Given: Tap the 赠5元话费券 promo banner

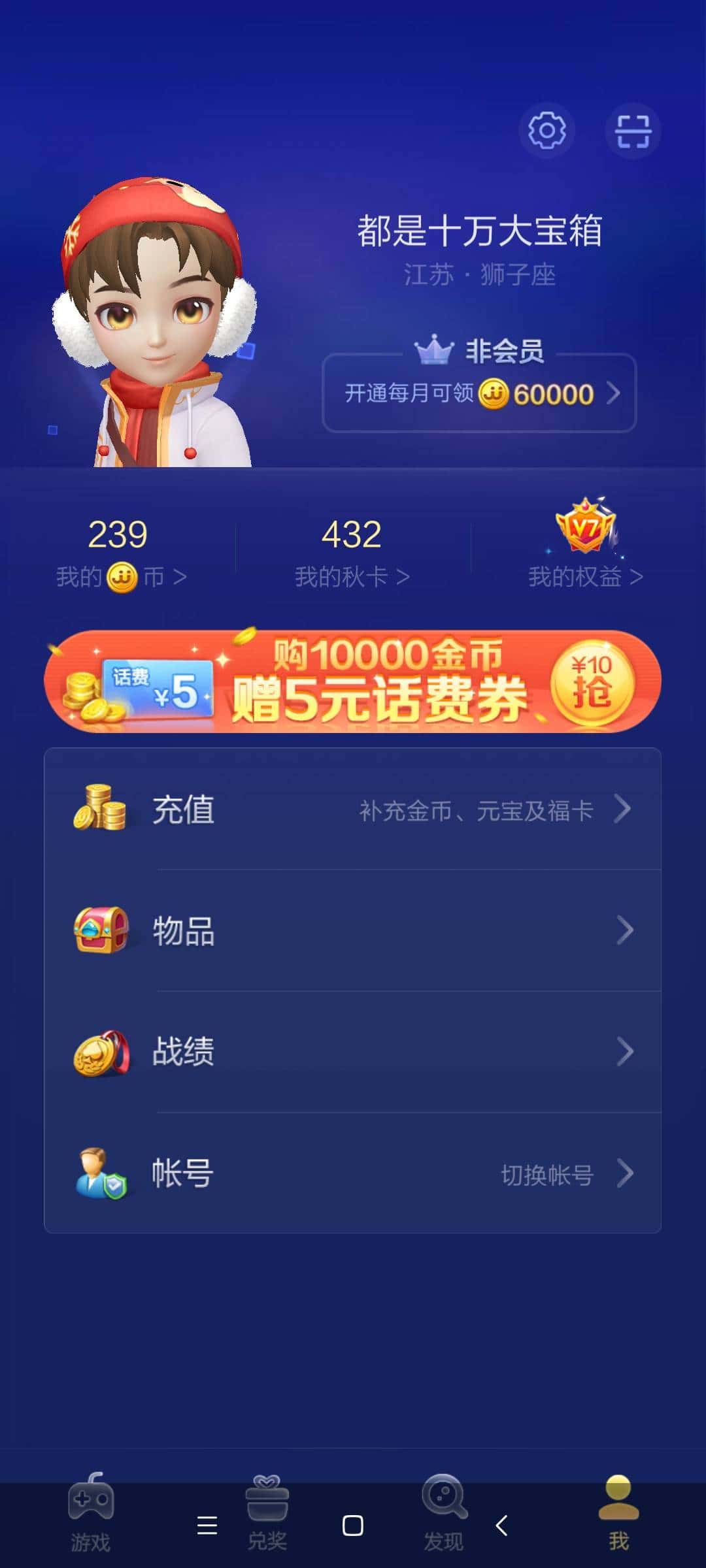Looking at the screenshot, I should pos(353,683).
